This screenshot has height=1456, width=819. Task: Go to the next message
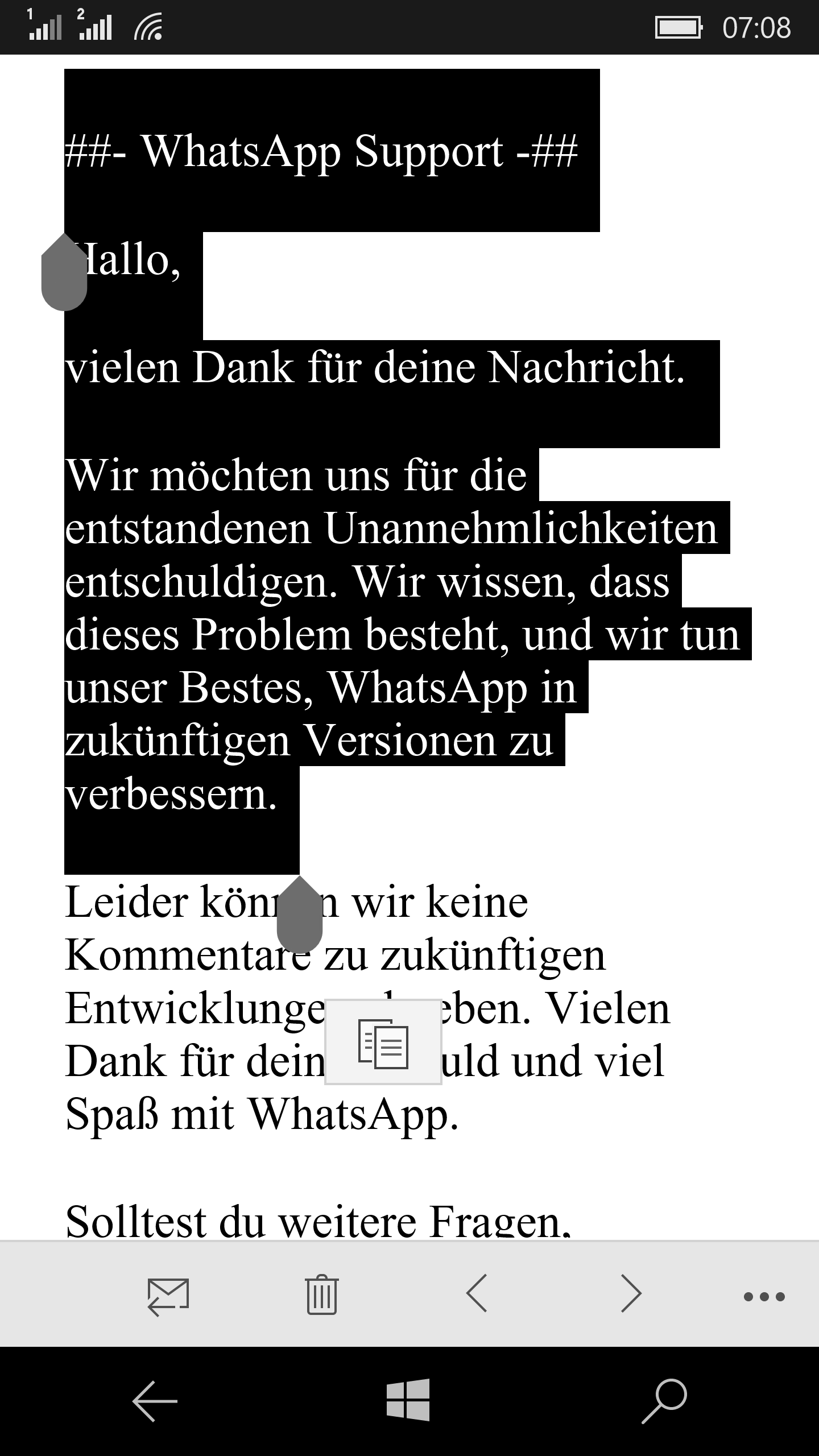pyautogui.click(x=631, y=1294)
